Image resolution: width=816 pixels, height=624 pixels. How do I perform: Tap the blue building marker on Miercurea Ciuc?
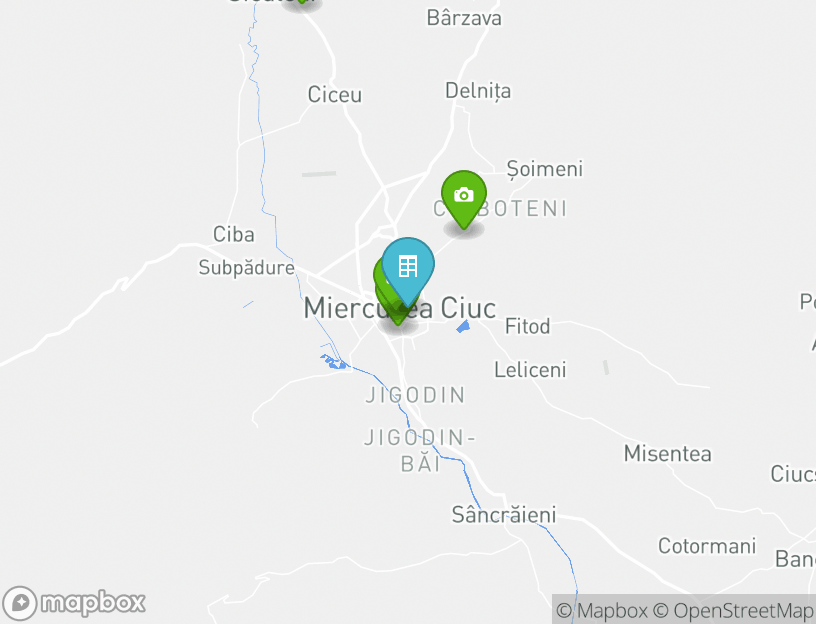tap(408, 266)
